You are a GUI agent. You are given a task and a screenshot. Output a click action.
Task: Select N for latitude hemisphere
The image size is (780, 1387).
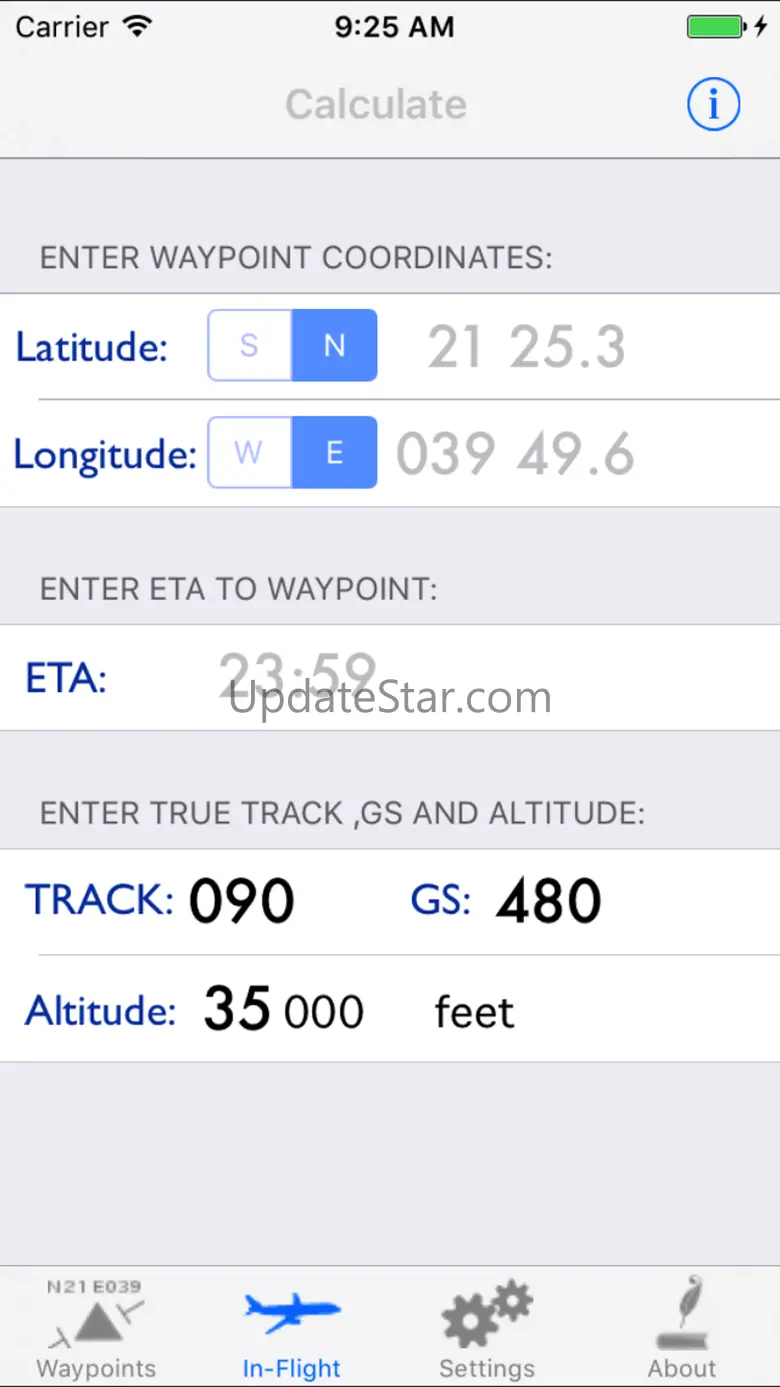click(334, 345)
